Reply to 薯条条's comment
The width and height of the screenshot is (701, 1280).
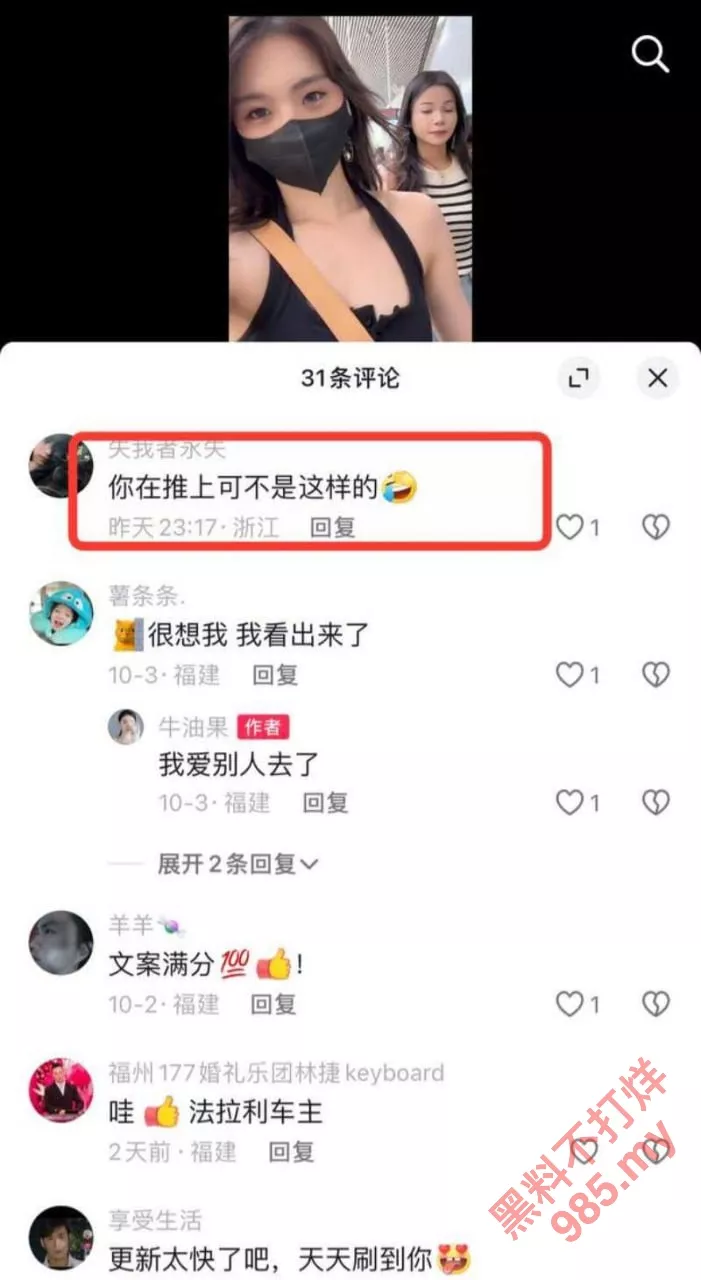click(x=275, y=675)
